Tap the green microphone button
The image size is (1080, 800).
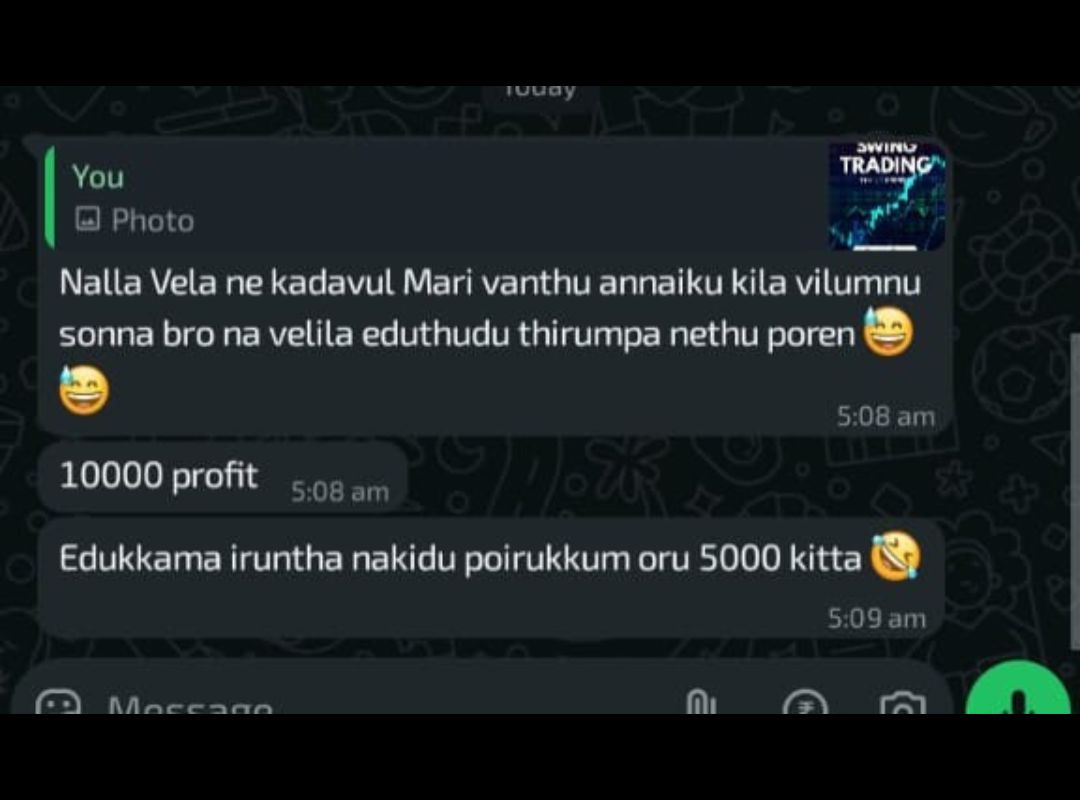click(1018, 689)
